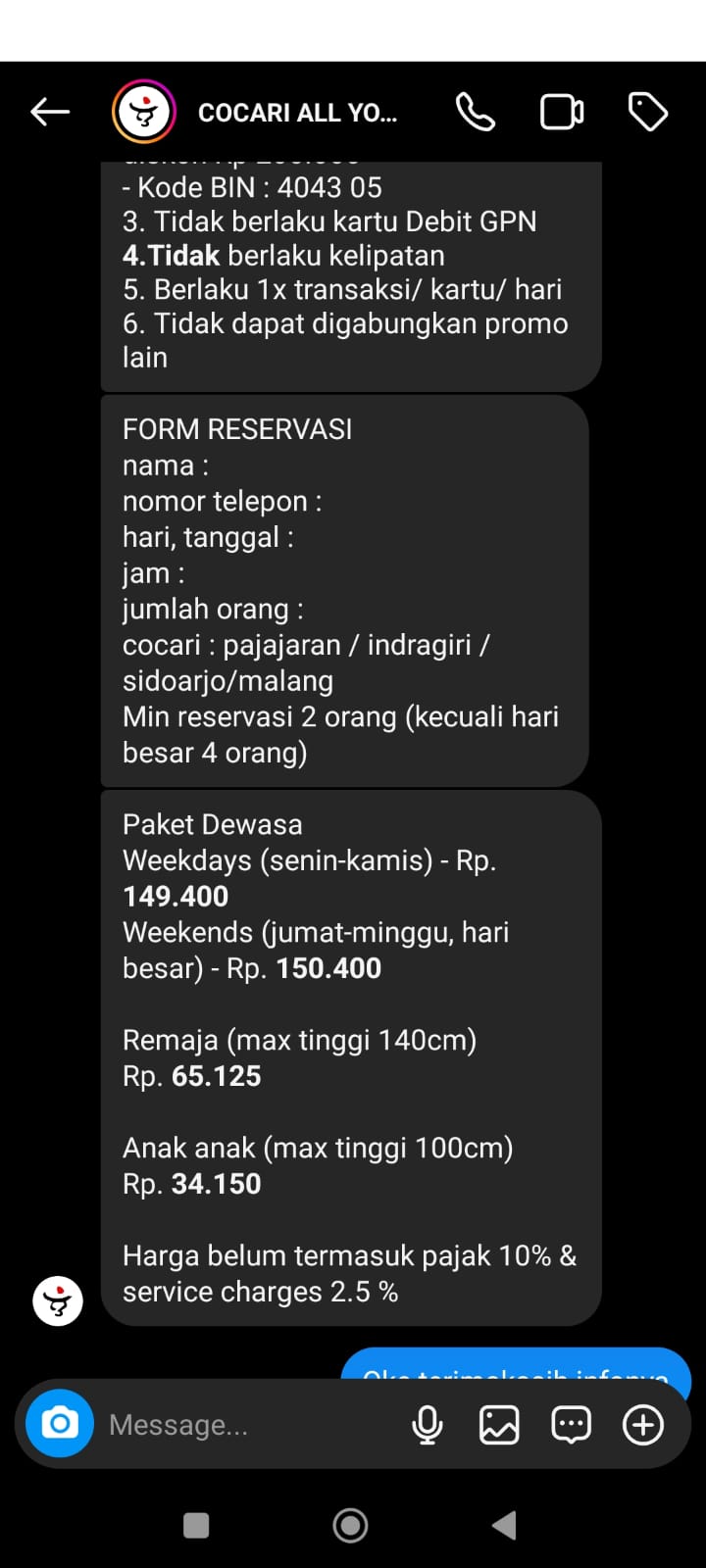706x1568 pixels.
Task: Start a video call with COCARI
Action: (x=562, y=113)
